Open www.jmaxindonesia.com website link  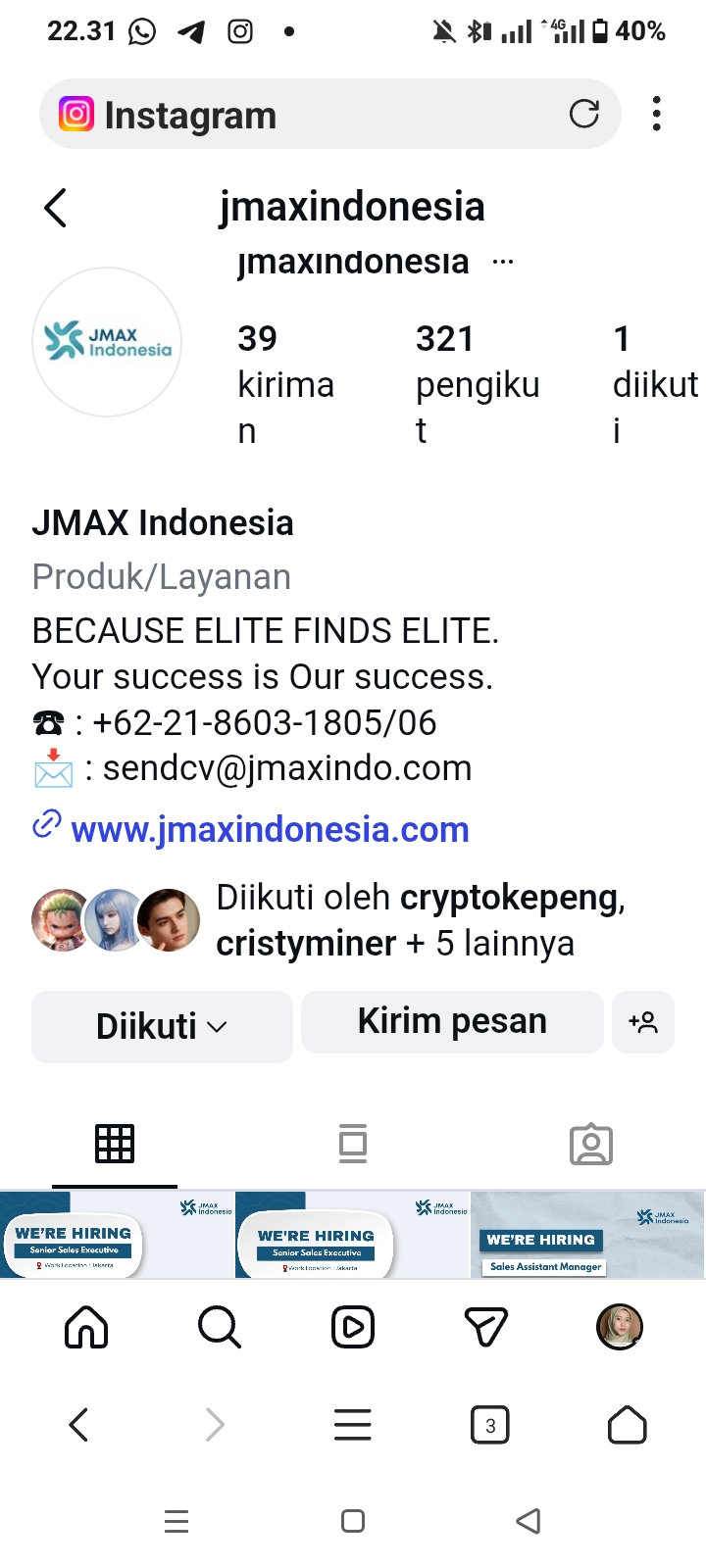click(x=270, y=829)
